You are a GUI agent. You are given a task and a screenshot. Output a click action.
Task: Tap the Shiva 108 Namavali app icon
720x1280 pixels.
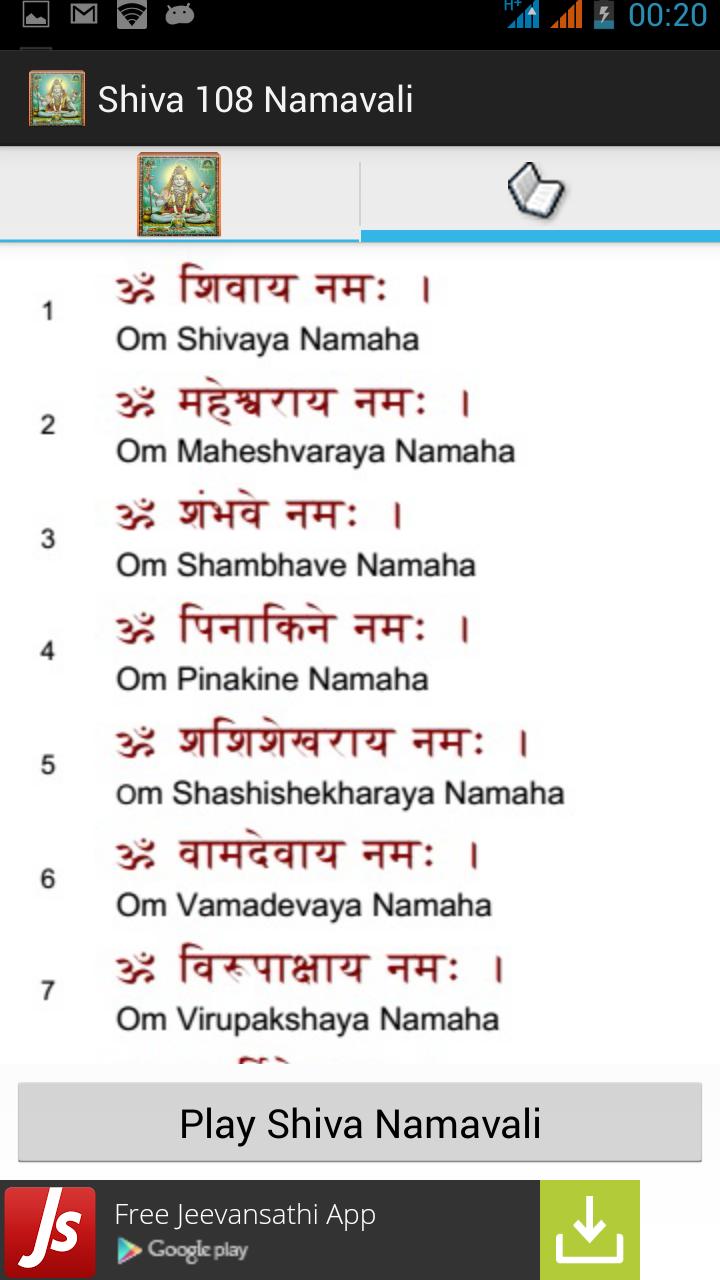pos(55,98)
